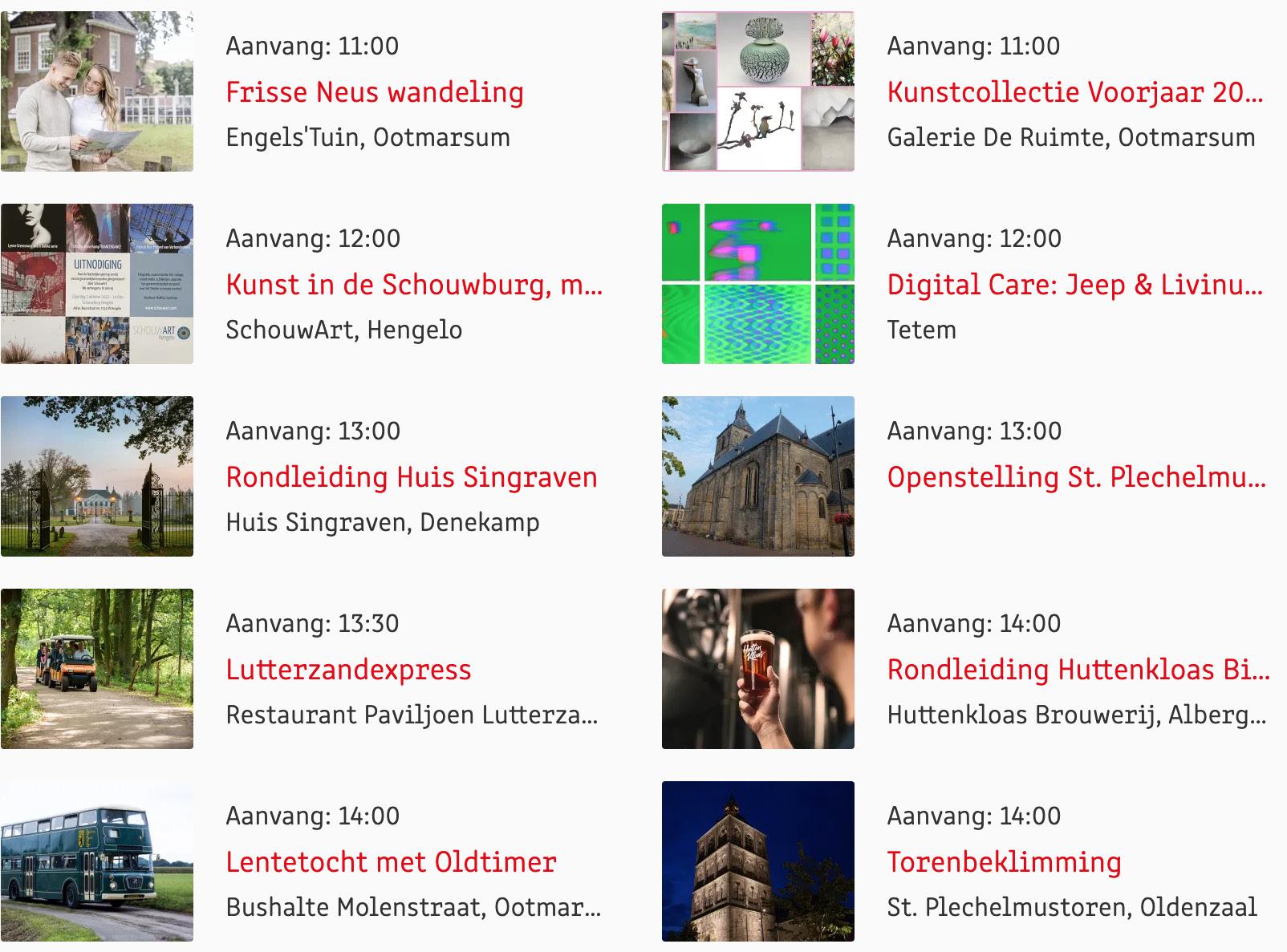The height and width of the screenshot is (952, 1287).
Task: Open Kunstcollectie Voorjaar event link
Action: click(x=1074, y=92)
